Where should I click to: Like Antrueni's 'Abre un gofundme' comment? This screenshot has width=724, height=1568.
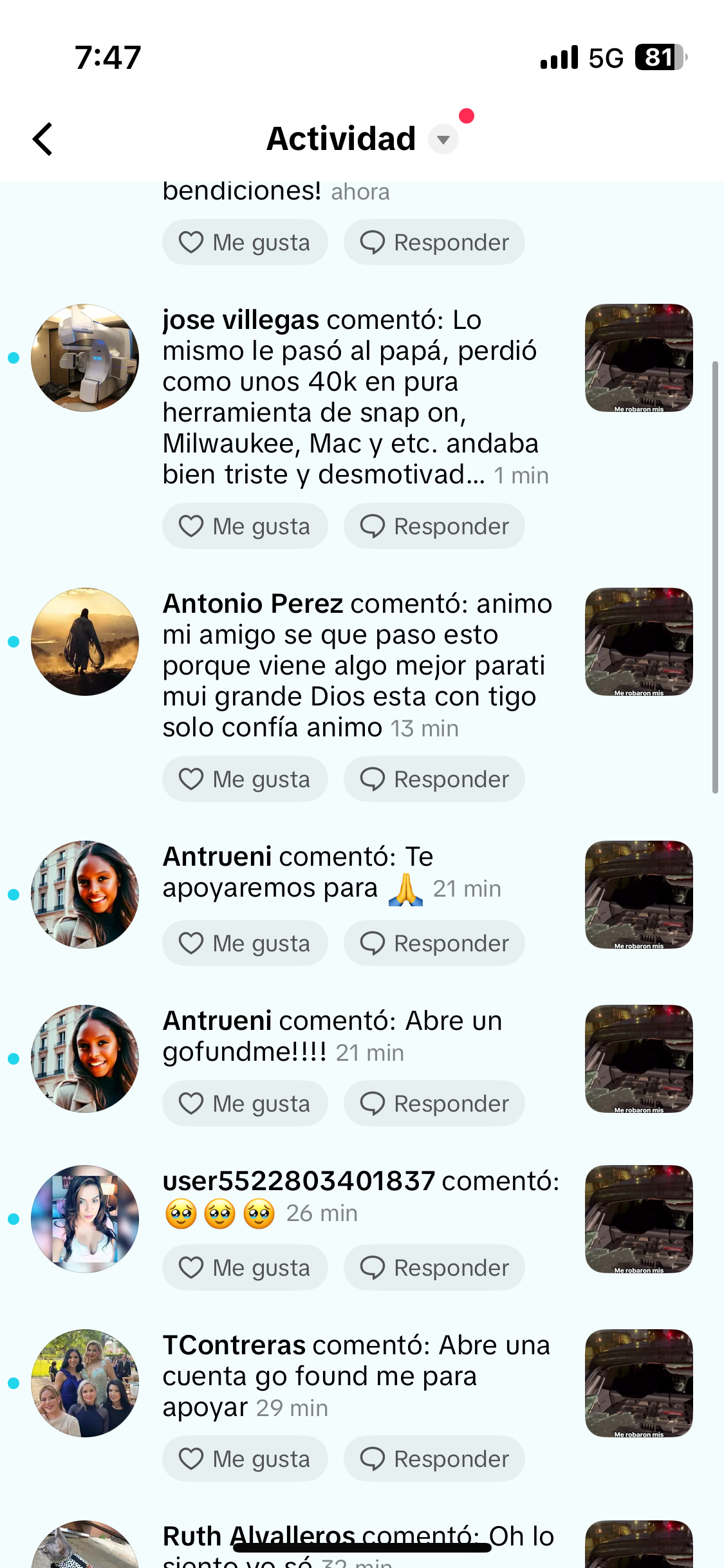[x=245, y=1103]
